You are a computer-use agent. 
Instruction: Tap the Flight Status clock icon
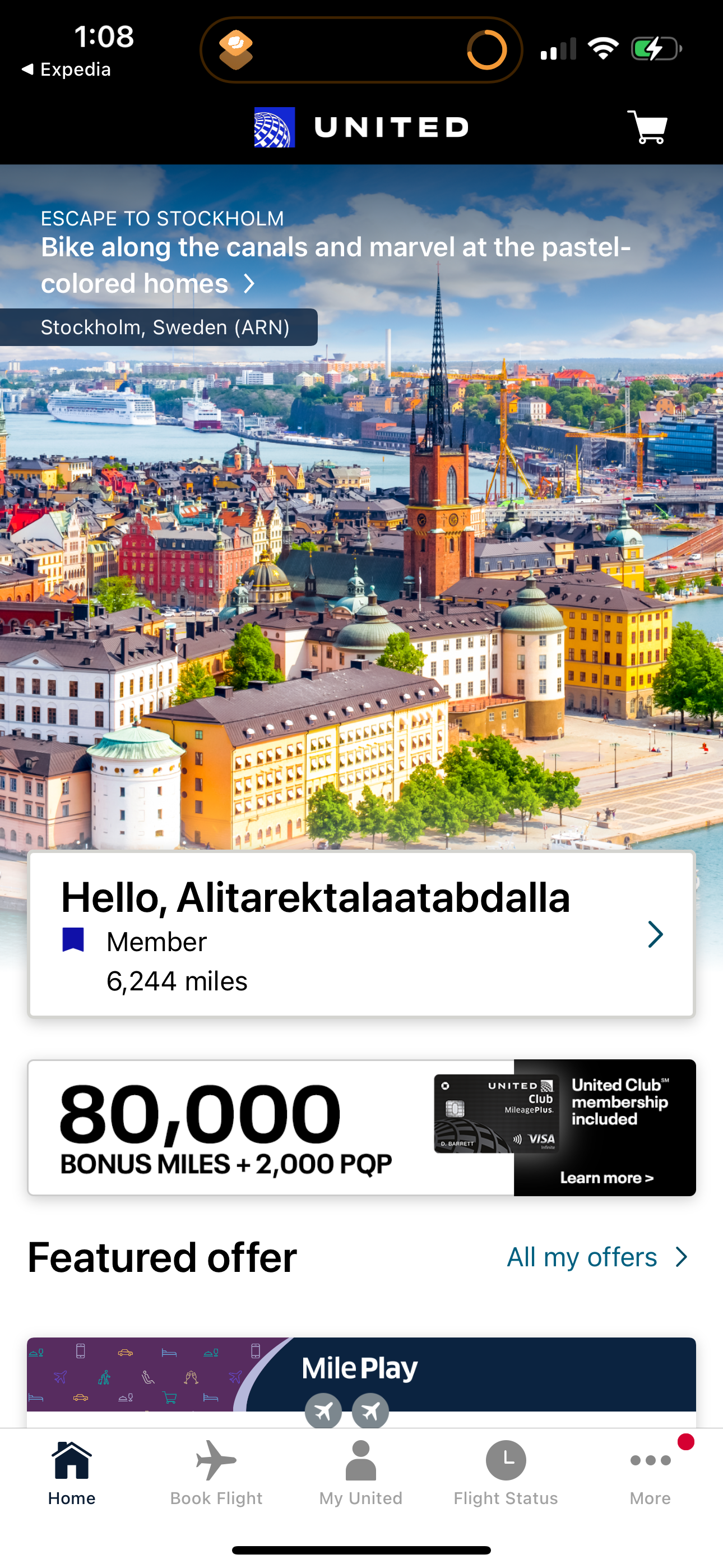point(505,1459)
